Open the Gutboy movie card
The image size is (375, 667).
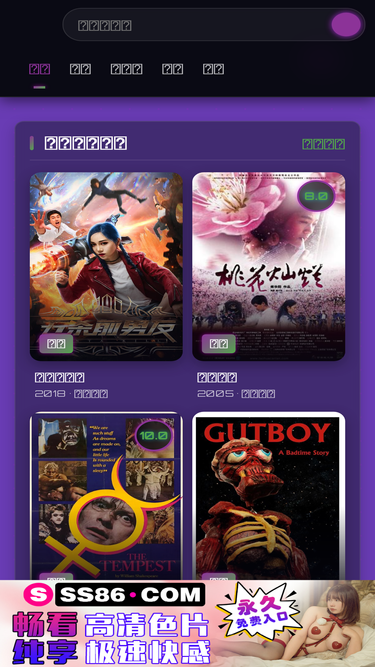point(269,496)
